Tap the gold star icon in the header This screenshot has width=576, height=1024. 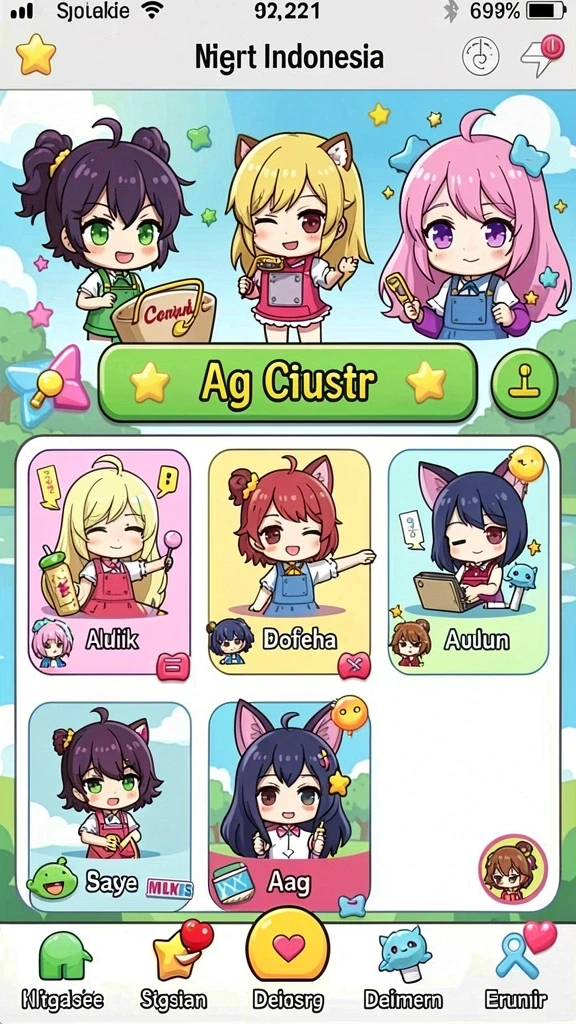coord(37,56)
